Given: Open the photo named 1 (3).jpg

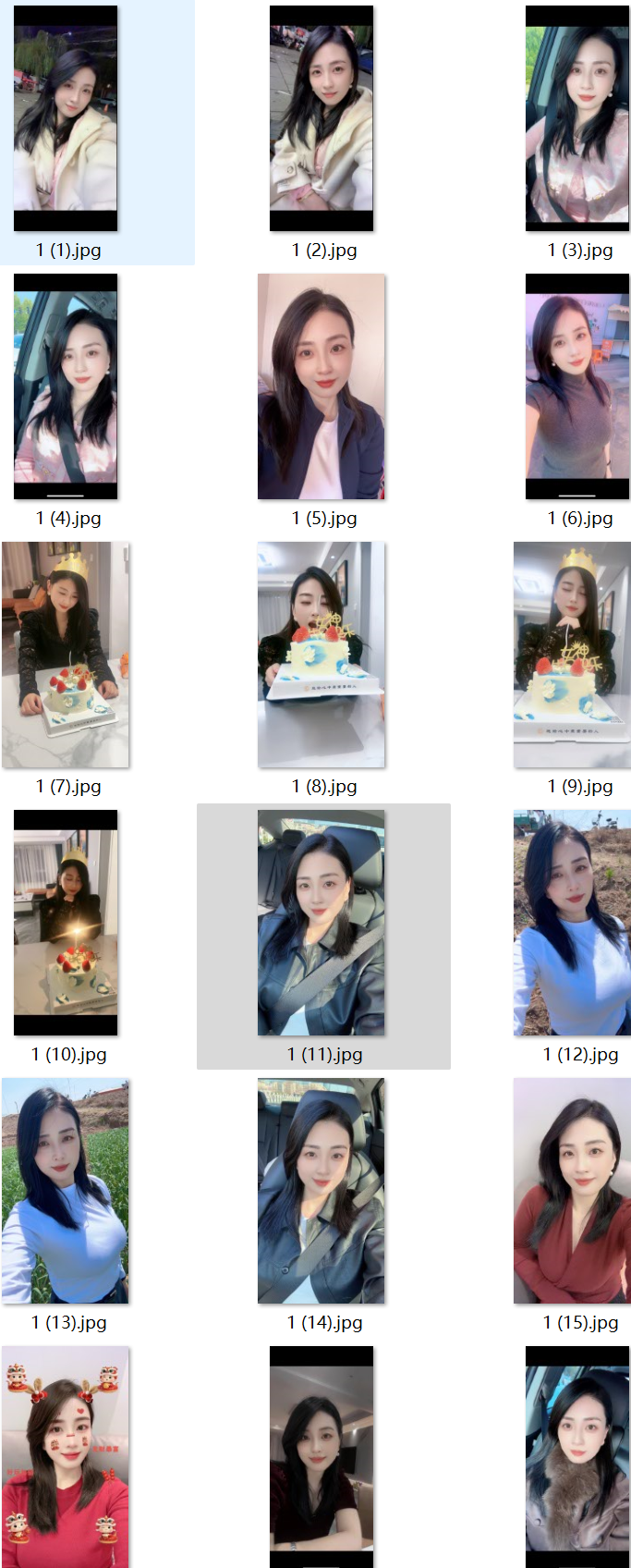Looking at the screenshot, I should 577,118.
